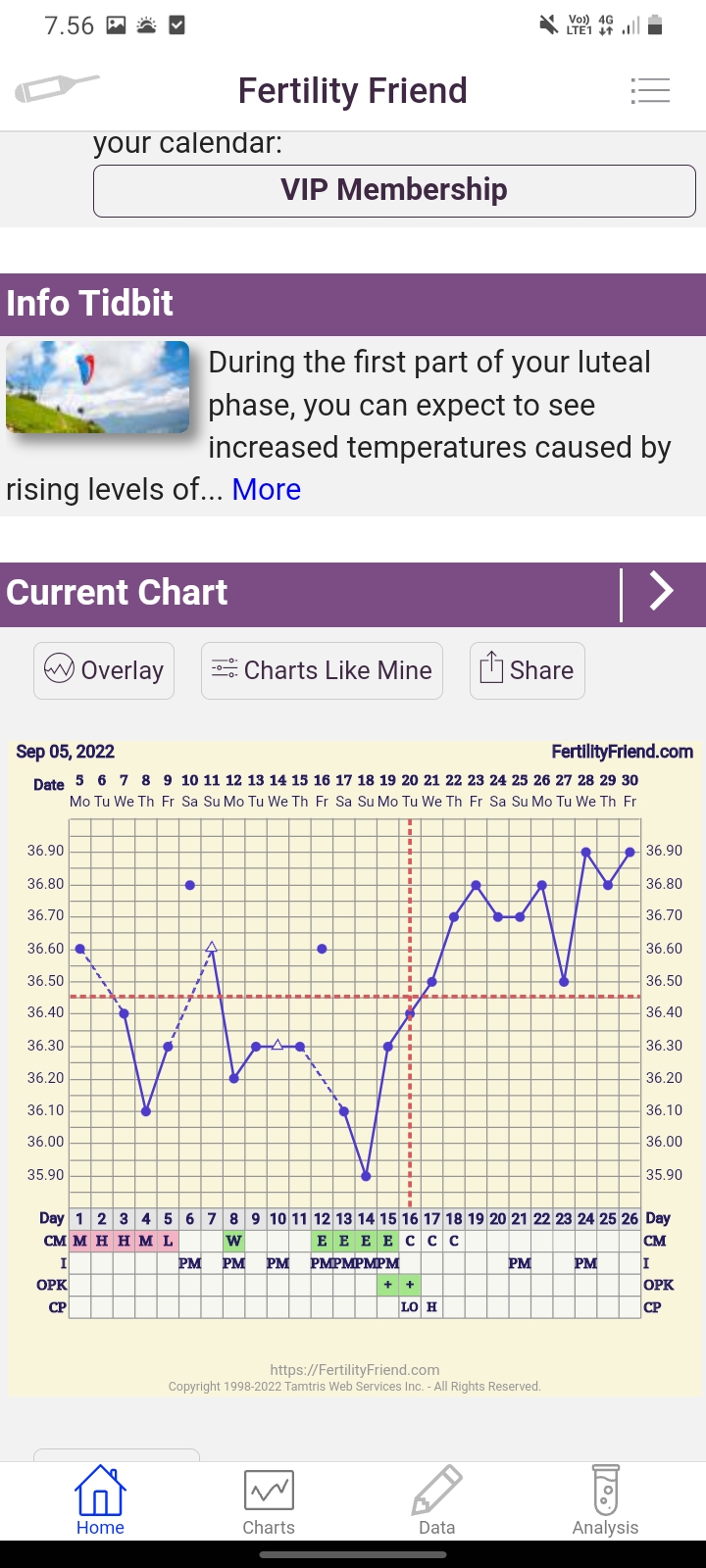View Charts Like Mine
This screenshot has height=1568, width=706.
coord(322,670)
